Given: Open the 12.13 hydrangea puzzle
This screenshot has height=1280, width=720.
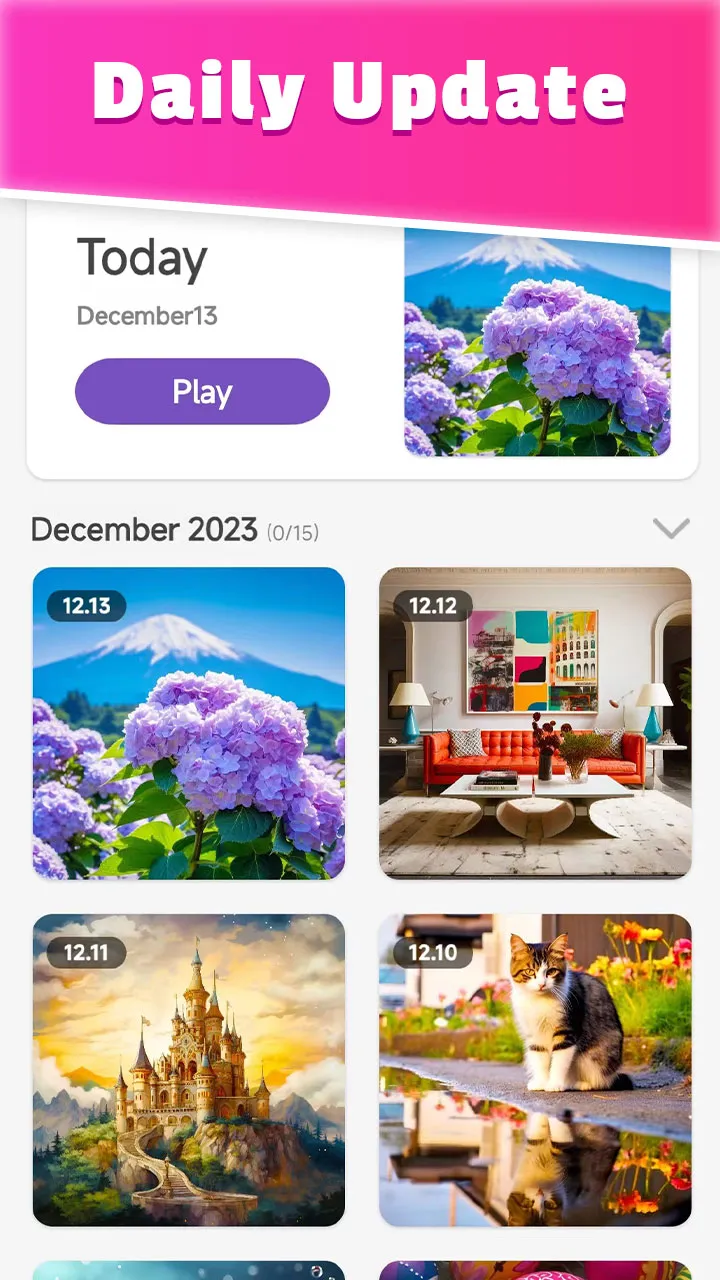Looking at the screenshot, I should pos(189,724).
